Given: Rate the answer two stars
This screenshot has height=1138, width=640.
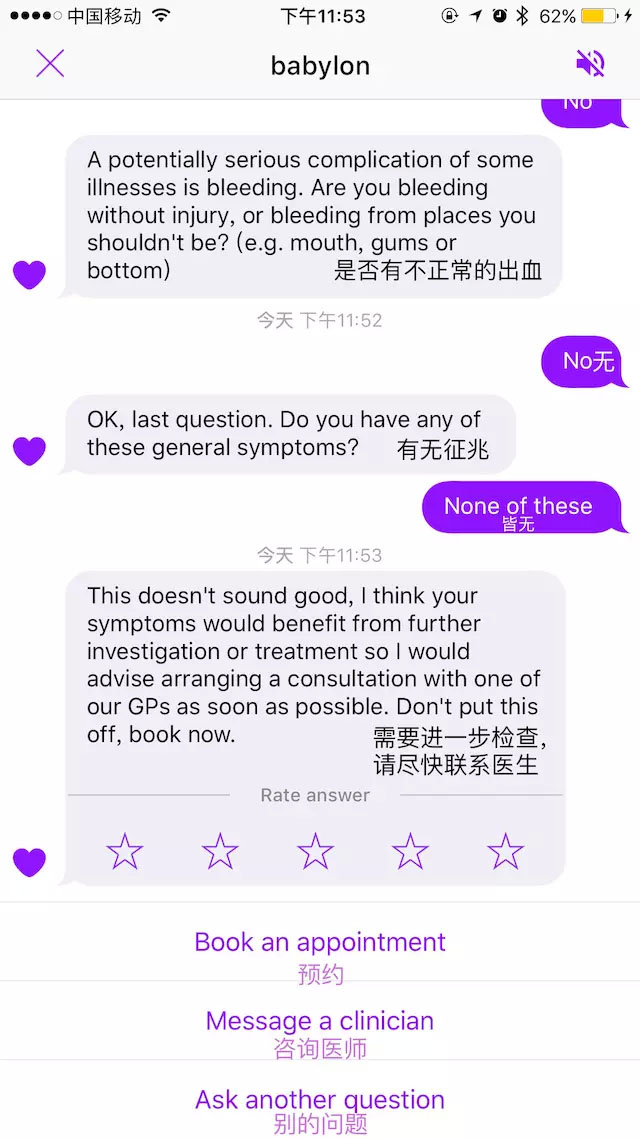Looking at the screenshot, I should click(220, 851).
